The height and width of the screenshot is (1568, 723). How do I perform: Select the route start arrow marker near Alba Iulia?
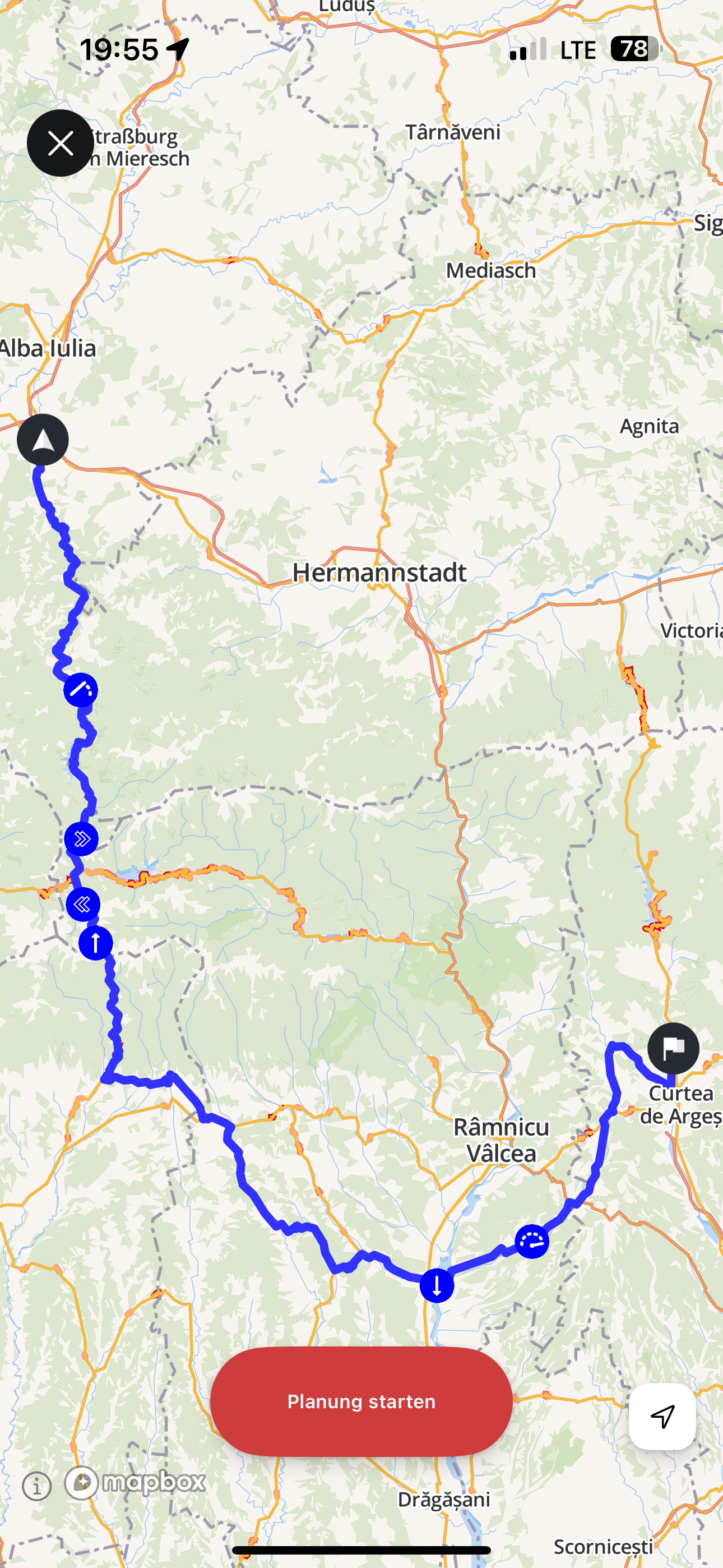tap(43, 440)
